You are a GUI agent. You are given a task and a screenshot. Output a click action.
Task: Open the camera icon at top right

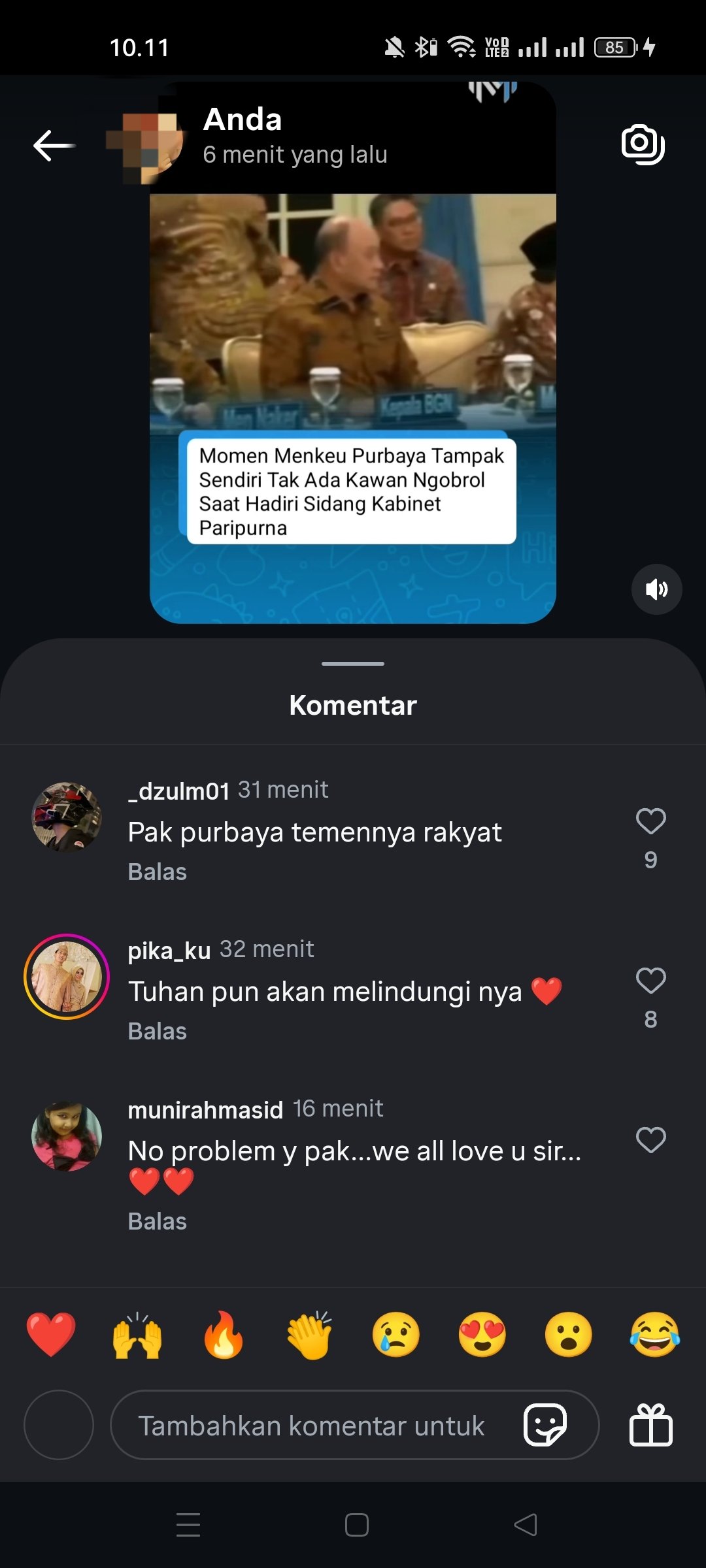643,144
